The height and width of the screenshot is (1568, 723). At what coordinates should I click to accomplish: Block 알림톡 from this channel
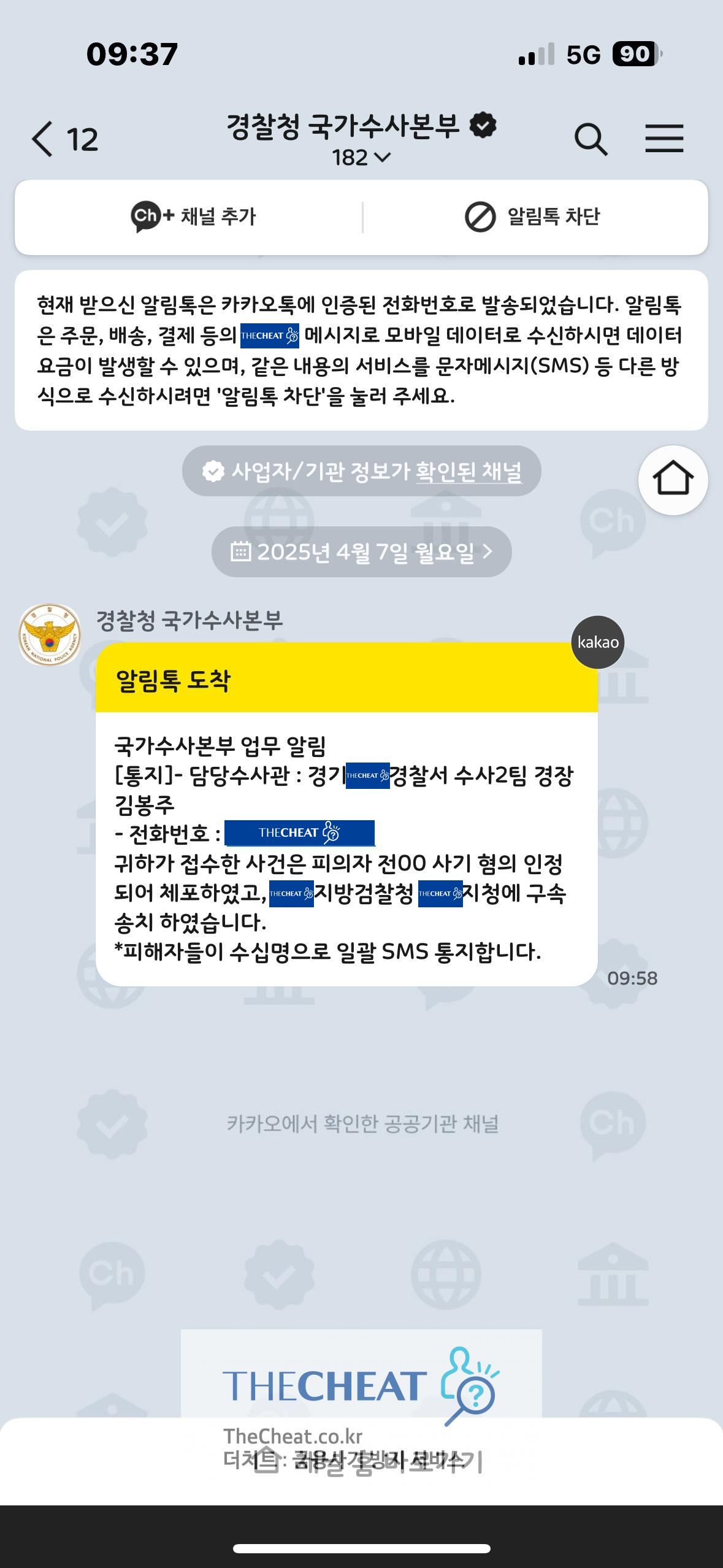pos(532,217)
